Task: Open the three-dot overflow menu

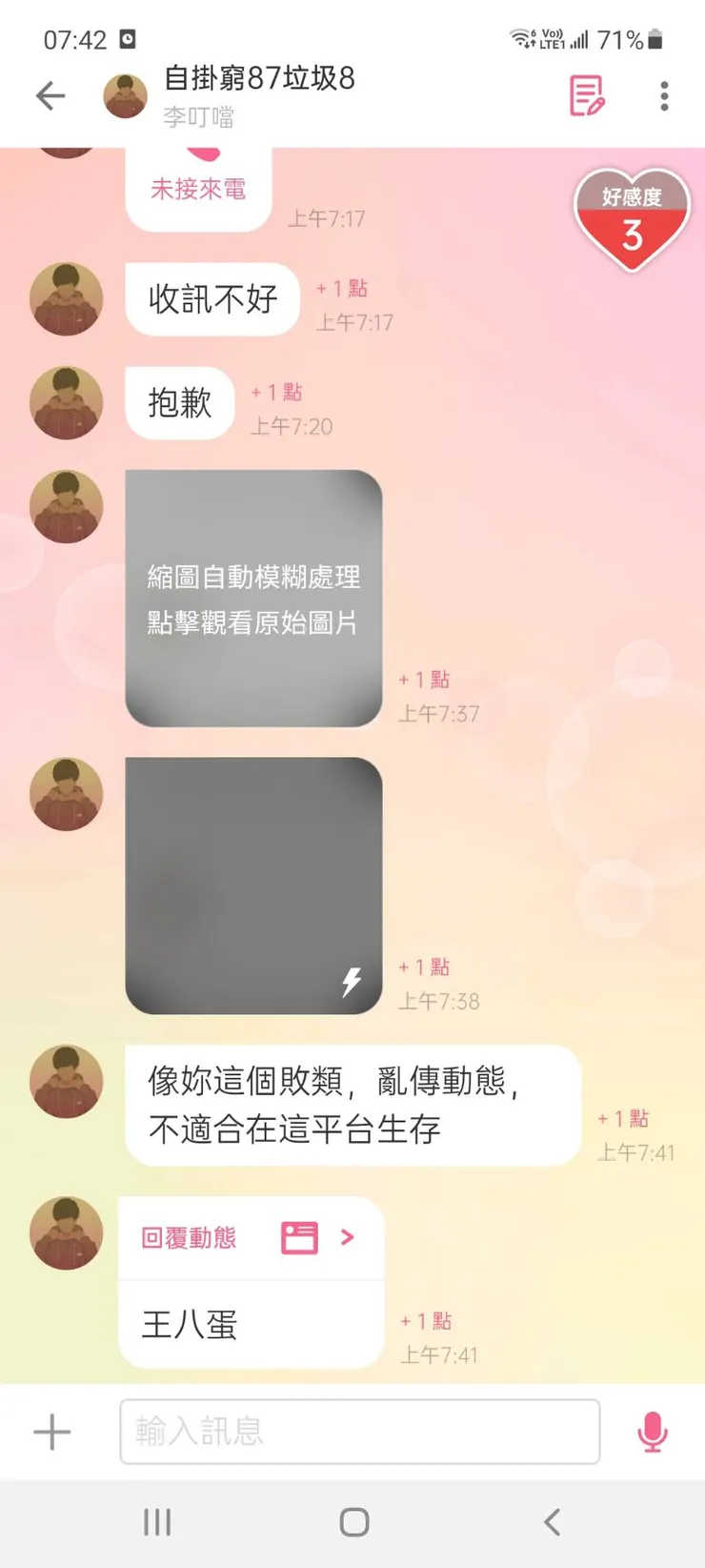Action: click(664, 96)
